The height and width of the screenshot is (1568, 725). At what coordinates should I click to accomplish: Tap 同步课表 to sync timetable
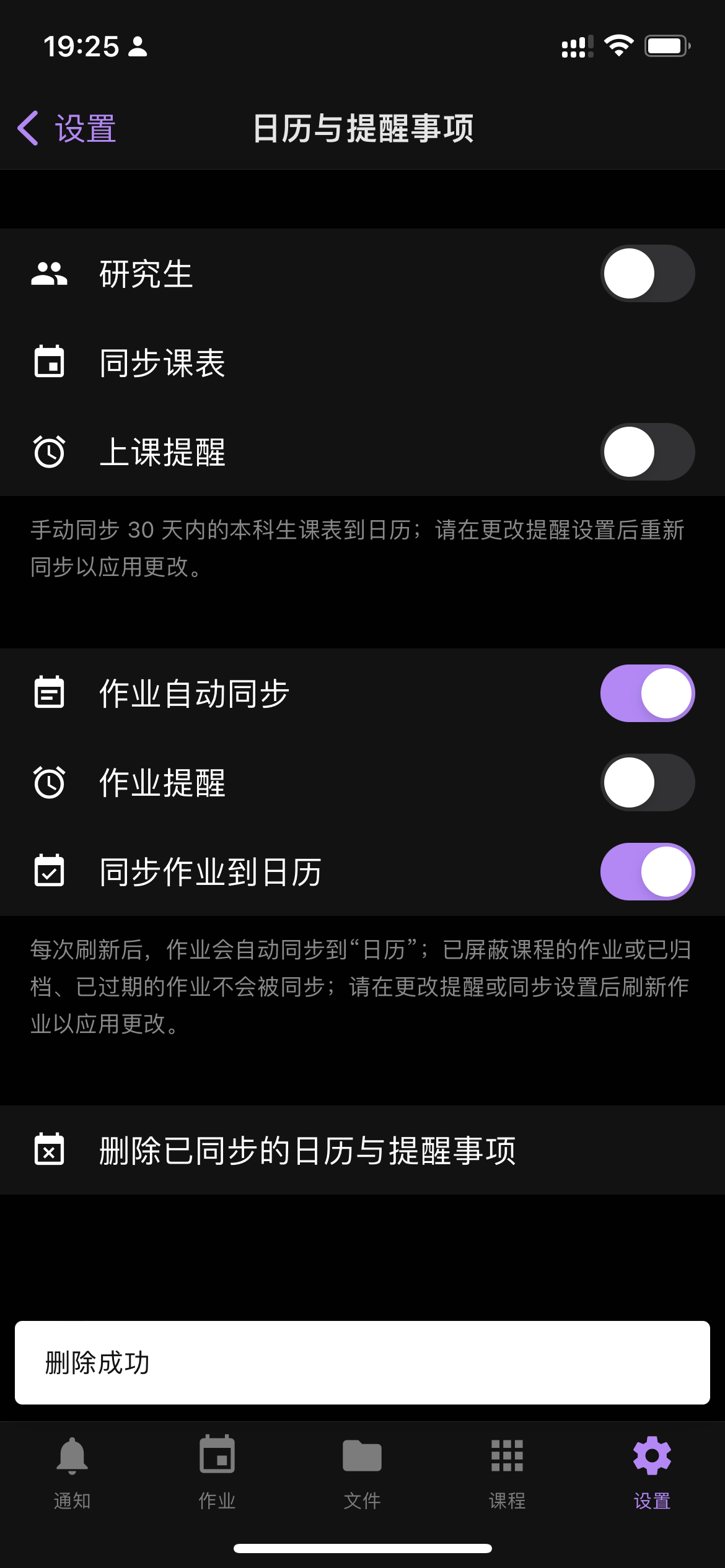coord(162,363)
